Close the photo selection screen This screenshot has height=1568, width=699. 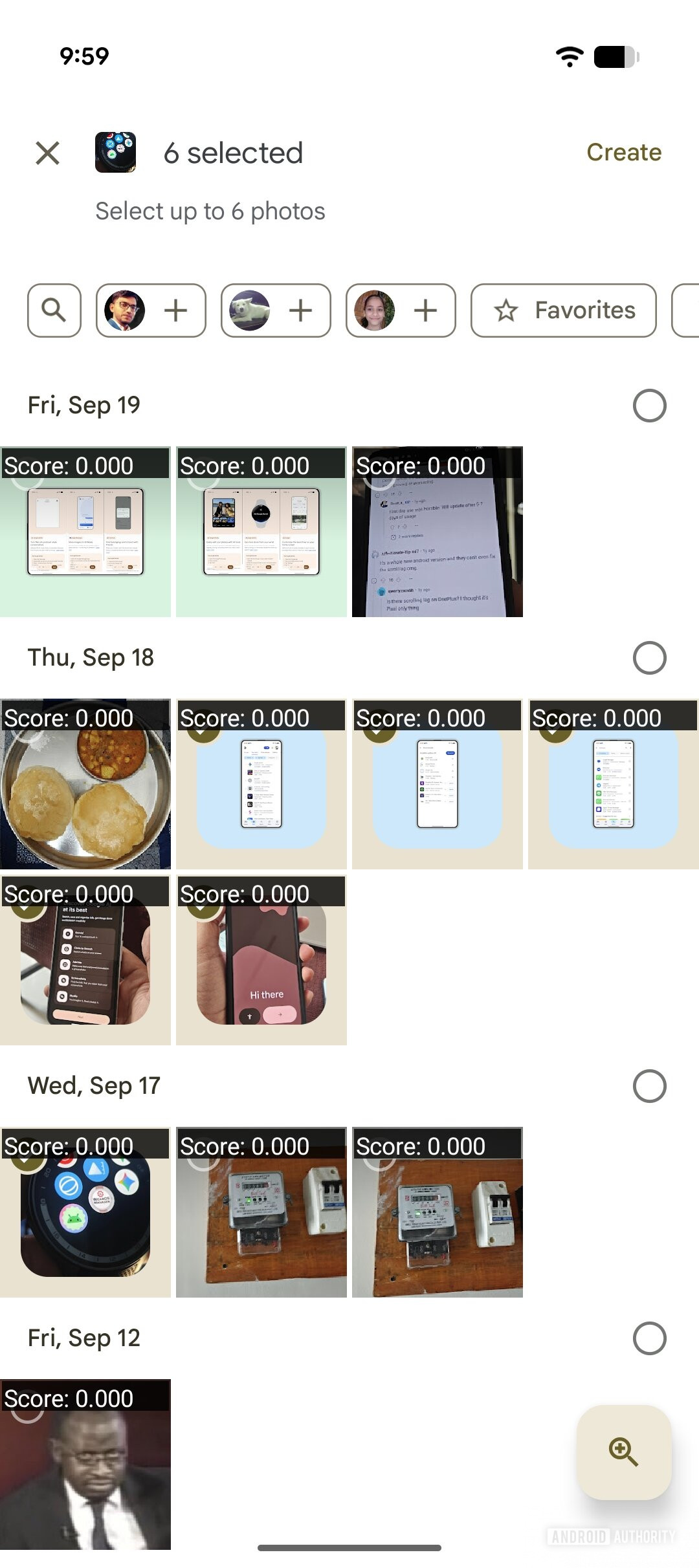(47, 153)
